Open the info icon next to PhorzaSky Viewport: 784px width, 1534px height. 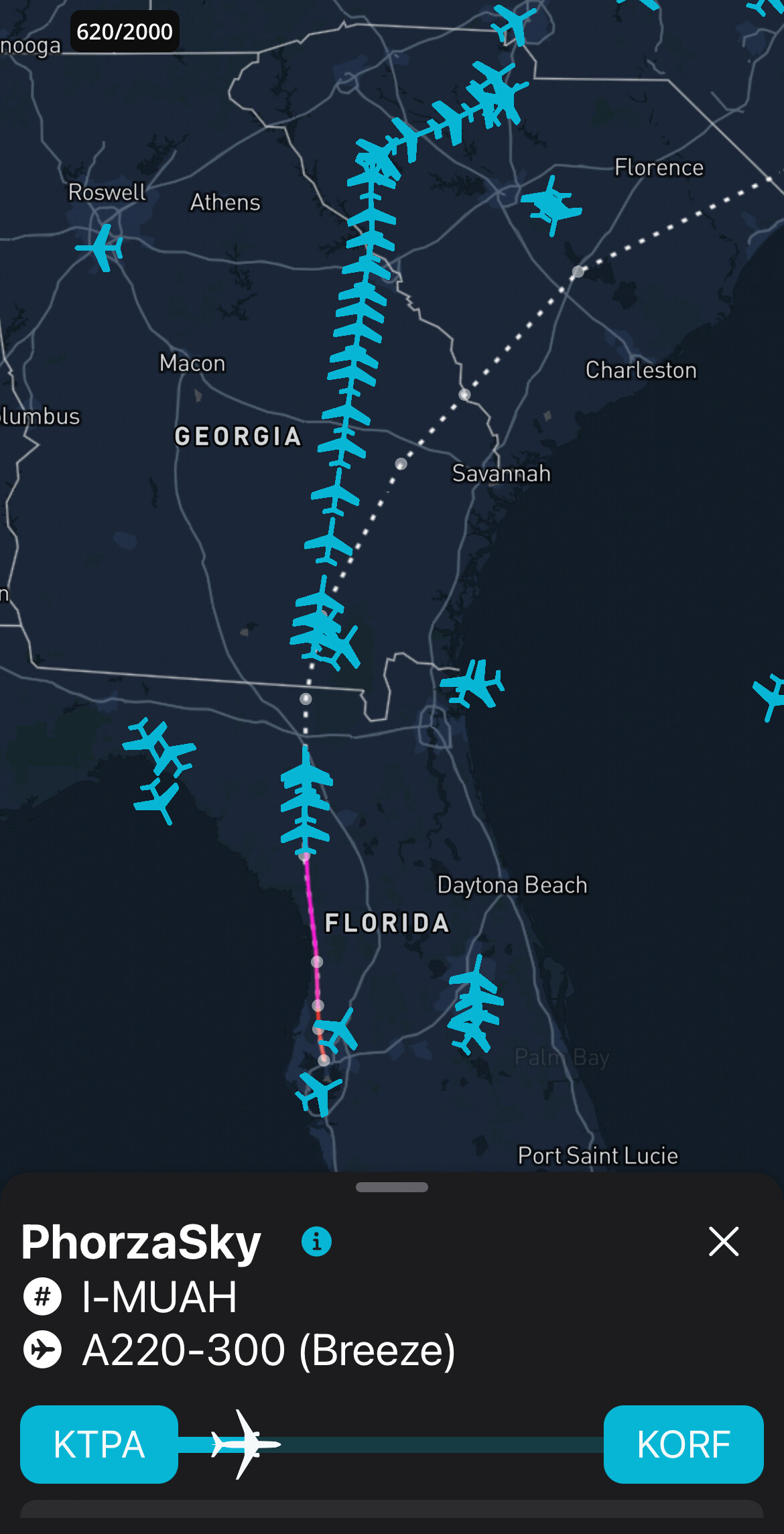[316, 1241]
